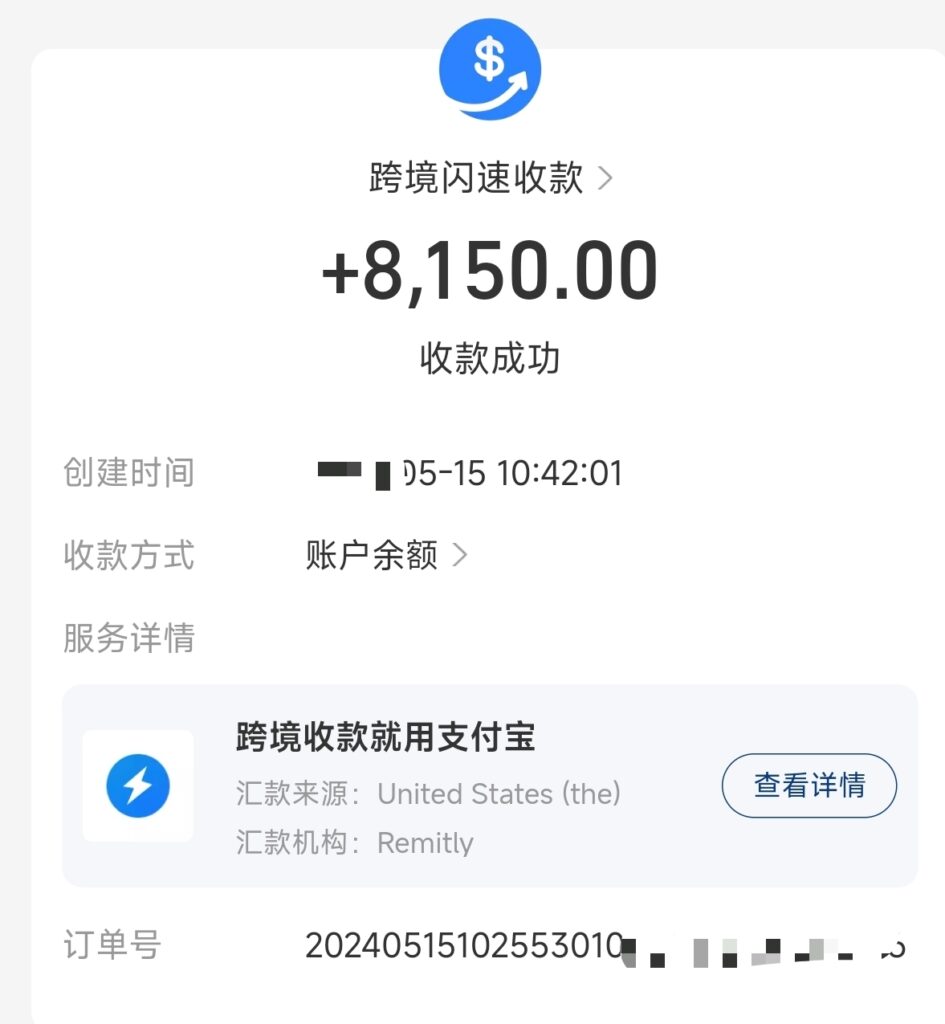
Task: Open 账户余额 under 收款方式
Action: point(385,555)
